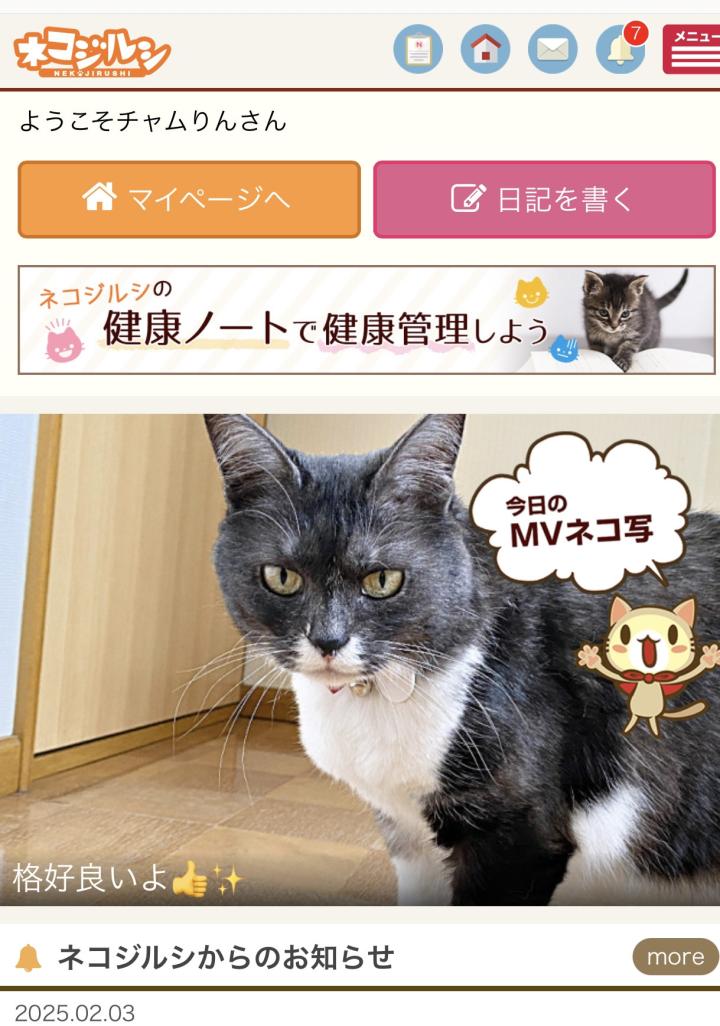720x1026 pixels.
Task: Open the red menu button
Action: click(x=692, y=50)
